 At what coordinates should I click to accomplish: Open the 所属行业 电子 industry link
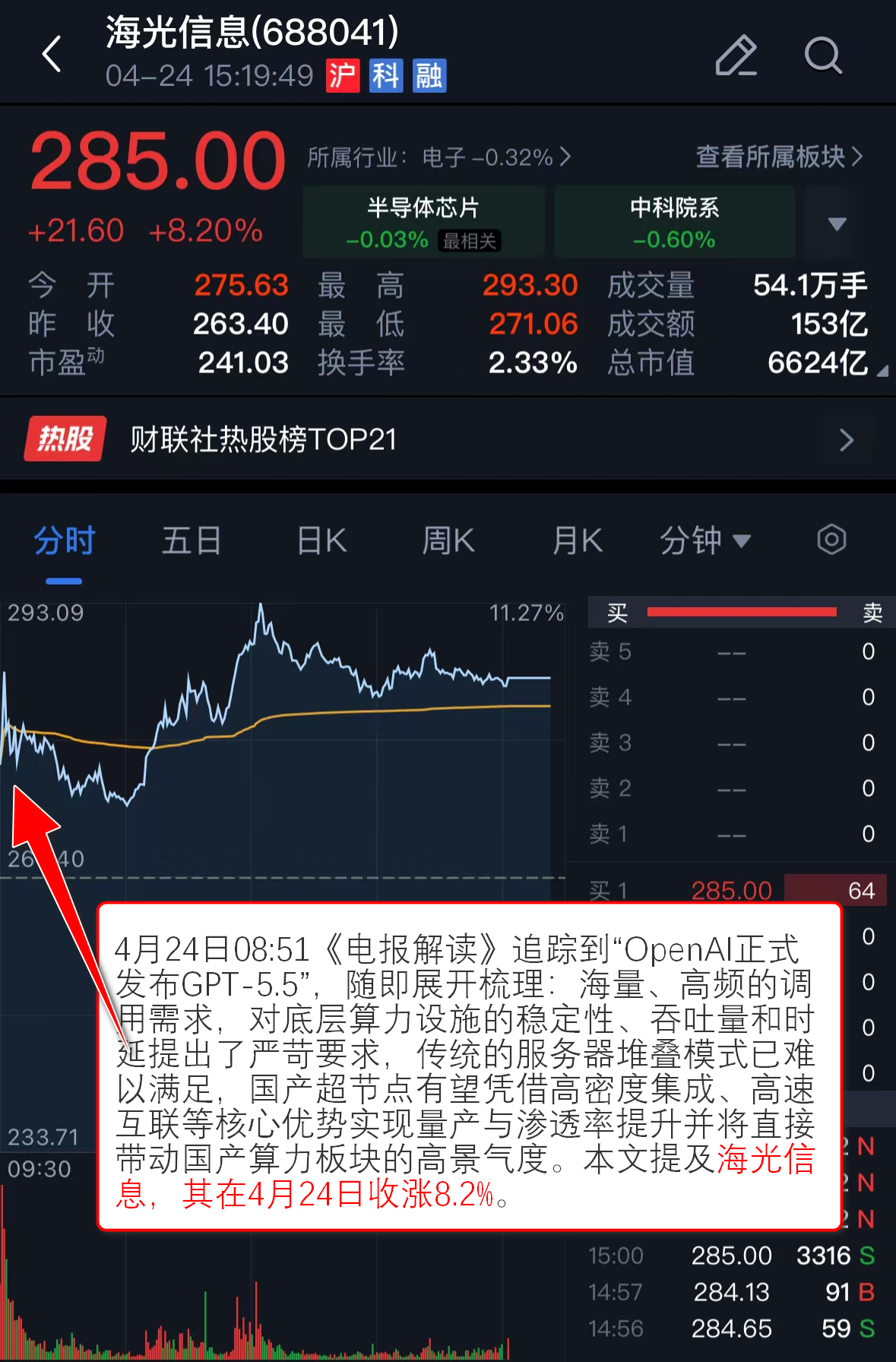pyautogui.click(x=439, y=157)
